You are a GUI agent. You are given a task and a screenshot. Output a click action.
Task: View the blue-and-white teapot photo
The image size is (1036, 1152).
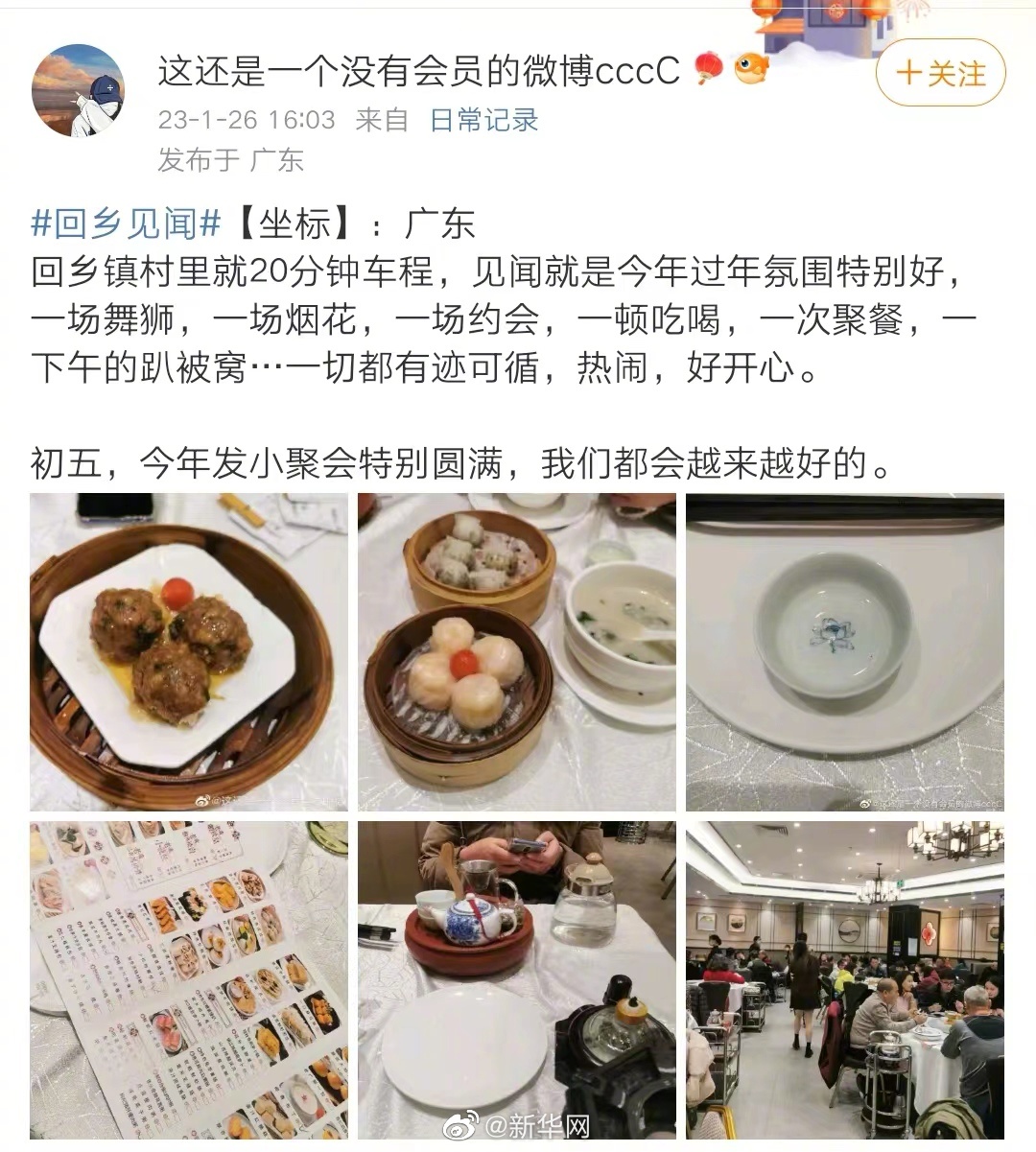click(x=516, y=978)
